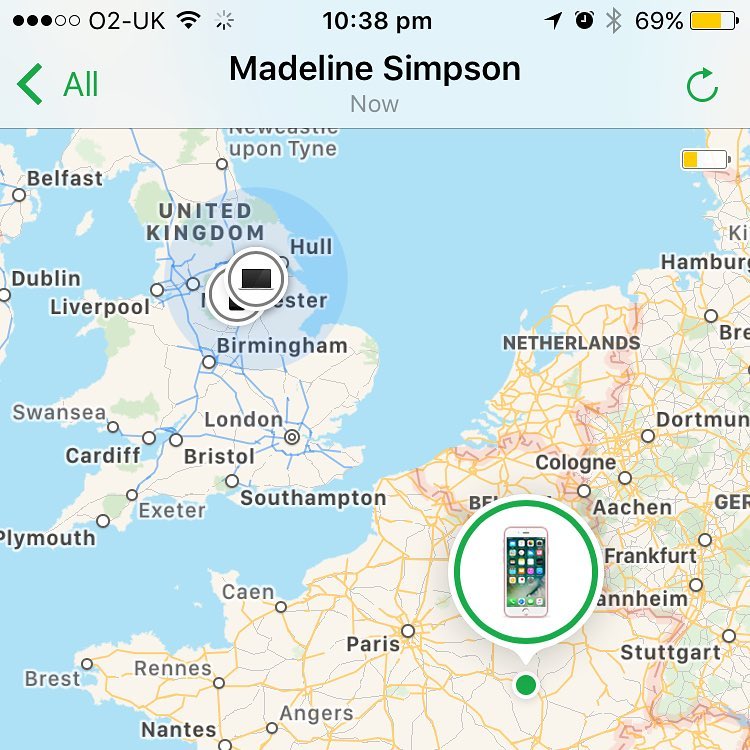Screen dimensions: 750x750
Task: Refresh the device location
Action: 702,86
